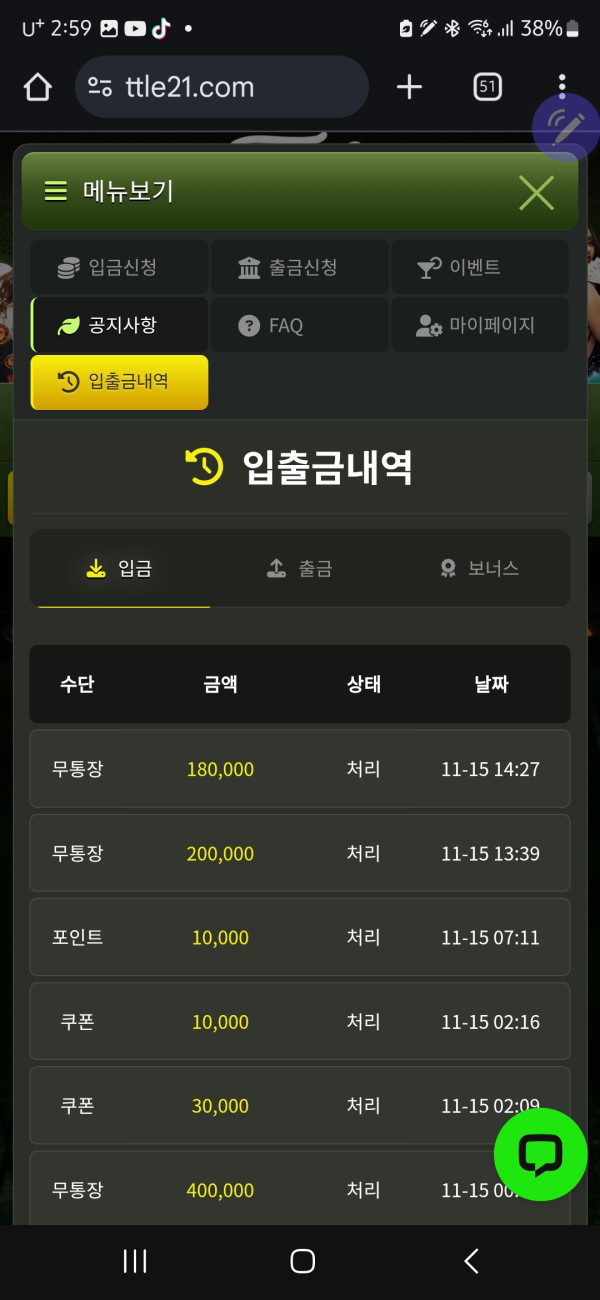Screen dimensions: 600x1300
Task: Switch to the 보너스 tab
Action: coord(480,569)
